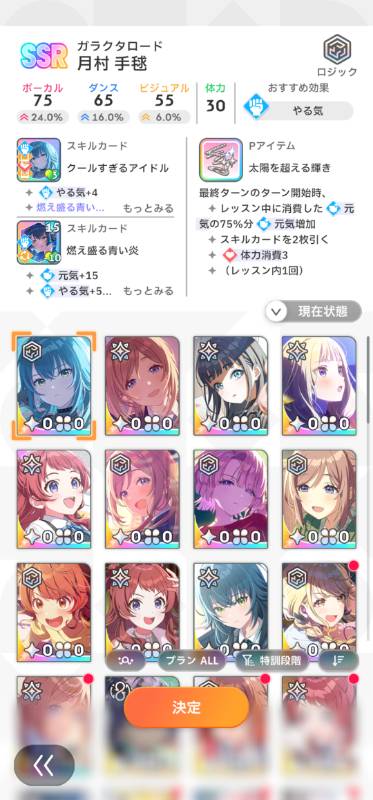
Task: Show more of クールすぎるアイドル skill details
Action: (x=148, y=208)
